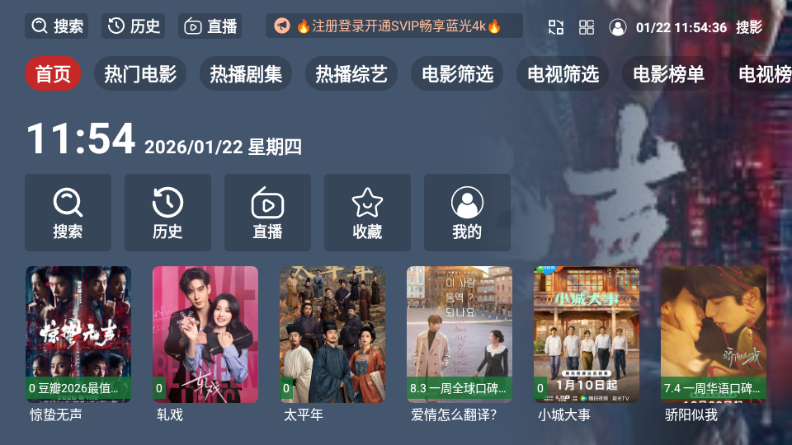This screenshot has width=792, height=445.
Task: Switch to the 热播综艺 tab
Action: 351,73
